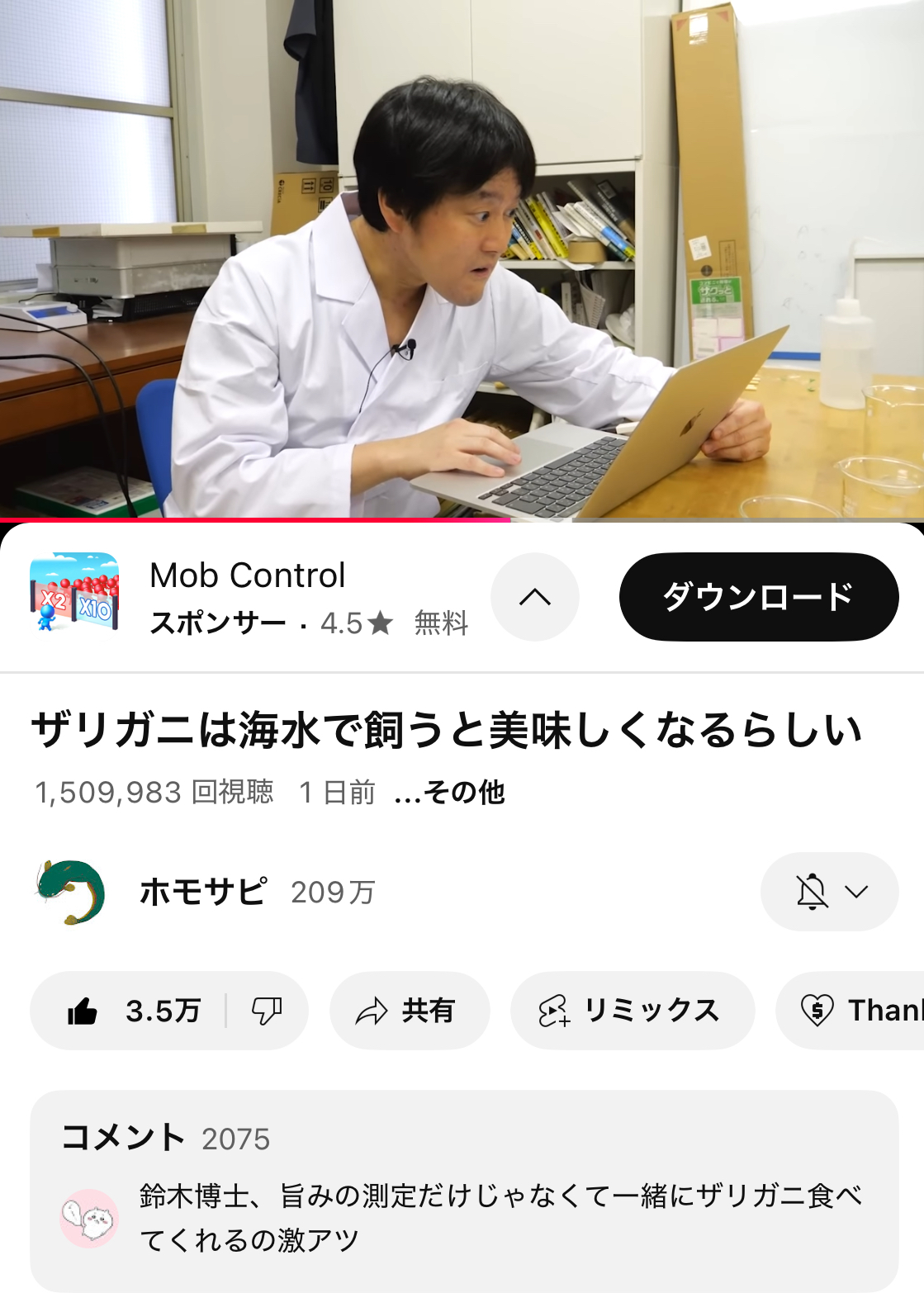Open the コメント section
Image resolution: width=924 pixels, height=1293 pixels.
point(463,1189)
